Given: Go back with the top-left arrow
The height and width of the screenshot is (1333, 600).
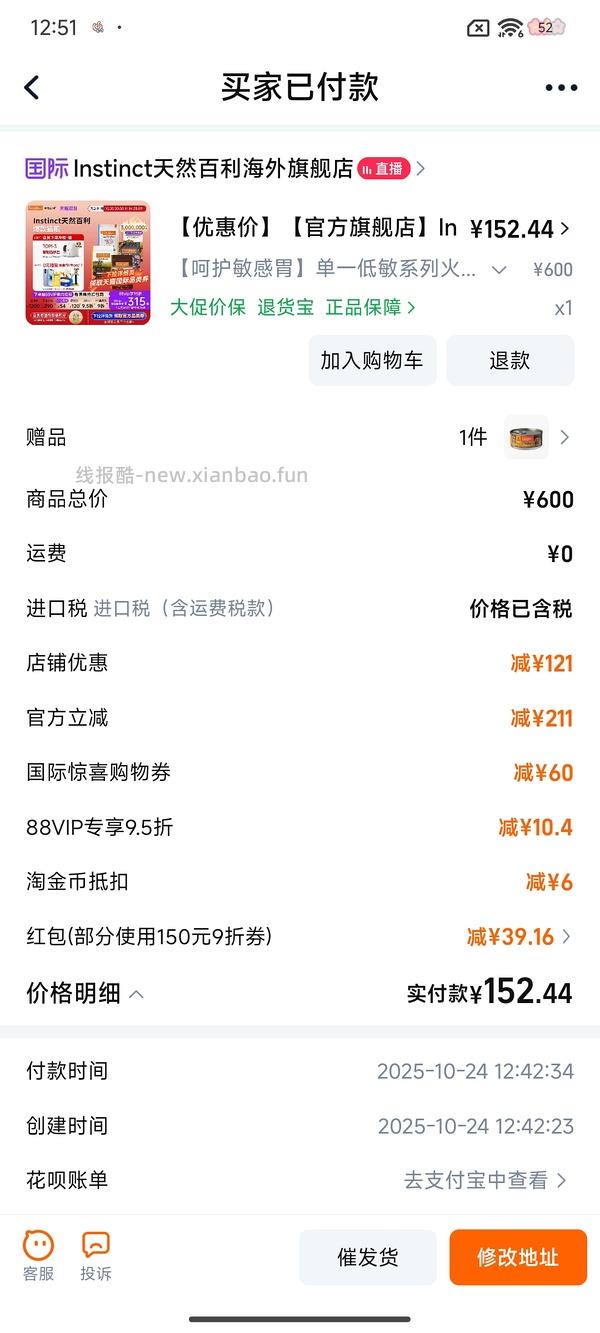Looking at the screenshot, I should pos(32,88).
